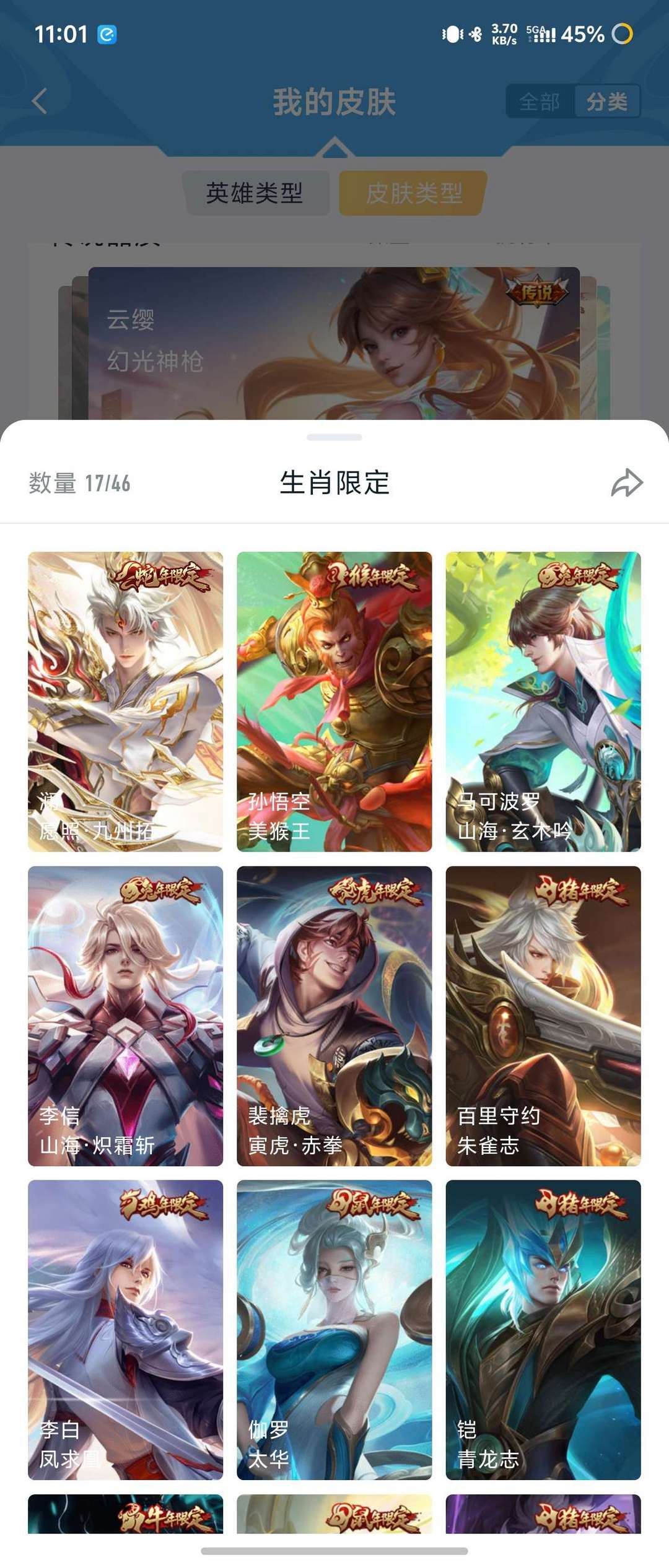Viewport: 669px width, 1568px height.
Task: Tap the share icon on the 生肖限定 panel
Action: (x=626, y=484)
